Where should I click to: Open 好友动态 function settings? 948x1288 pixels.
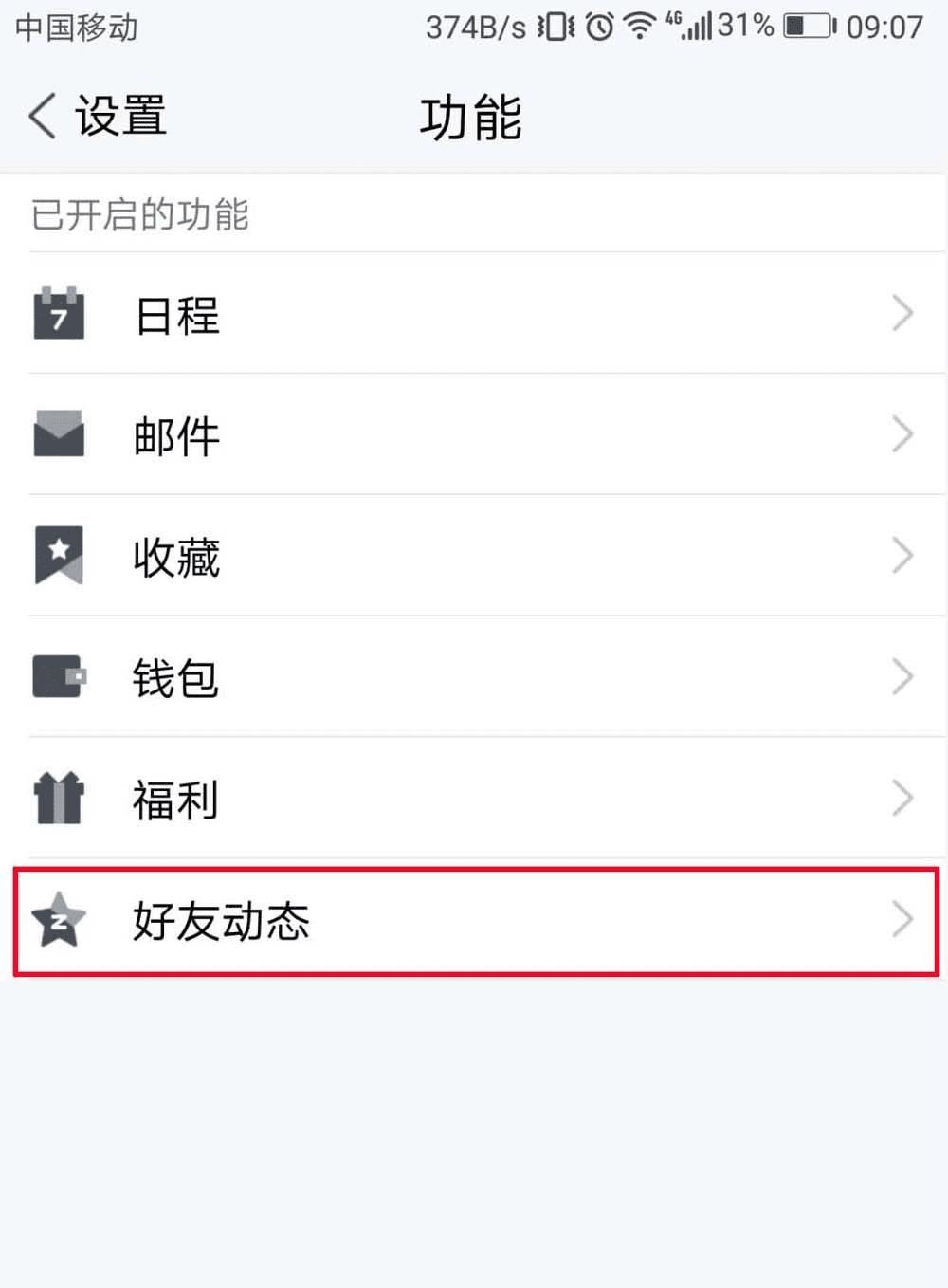(x=474, y=920)
